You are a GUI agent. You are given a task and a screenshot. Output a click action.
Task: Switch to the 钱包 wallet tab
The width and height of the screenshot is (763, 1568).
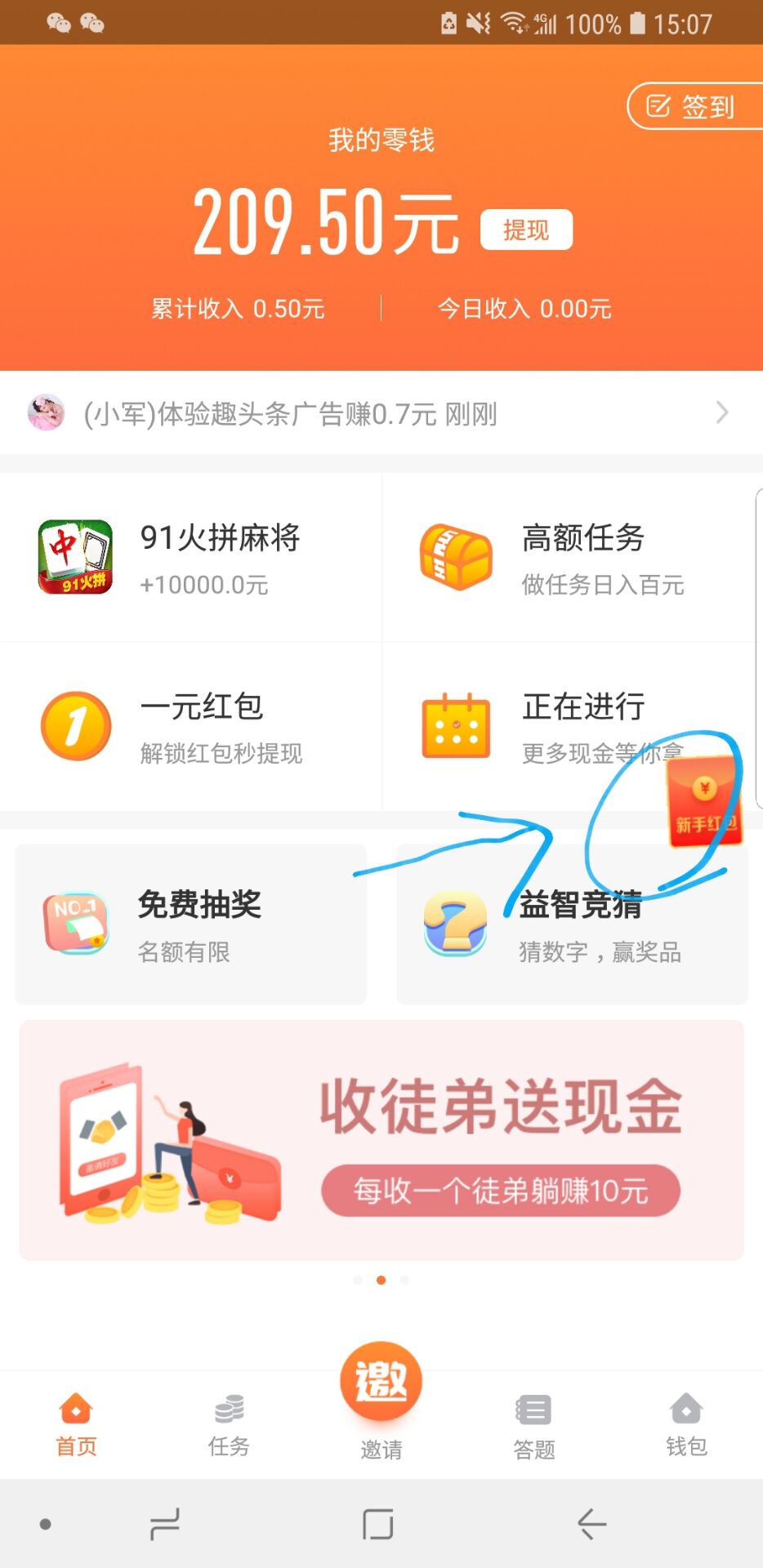(686, 1425)
